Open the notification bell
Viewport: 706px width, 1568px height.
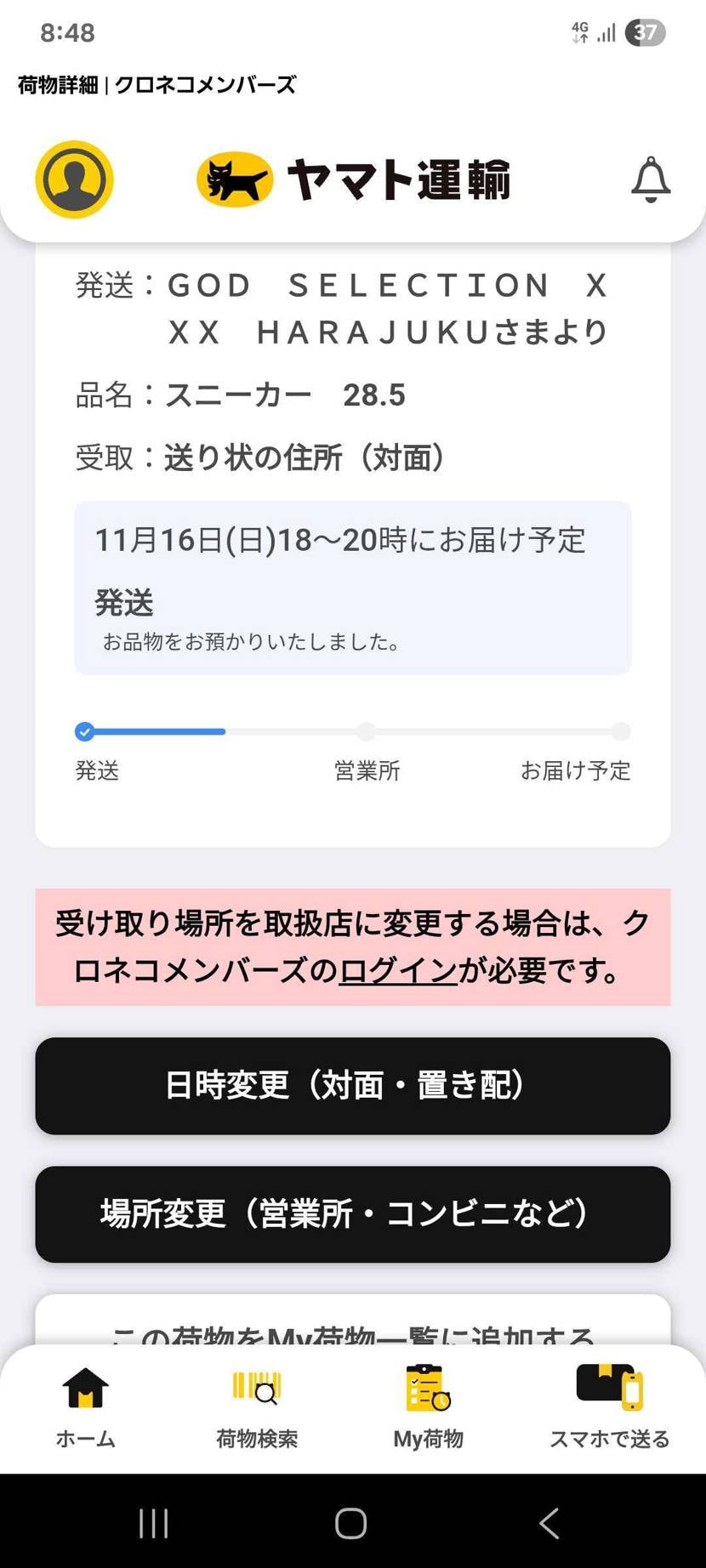point(651,179)
